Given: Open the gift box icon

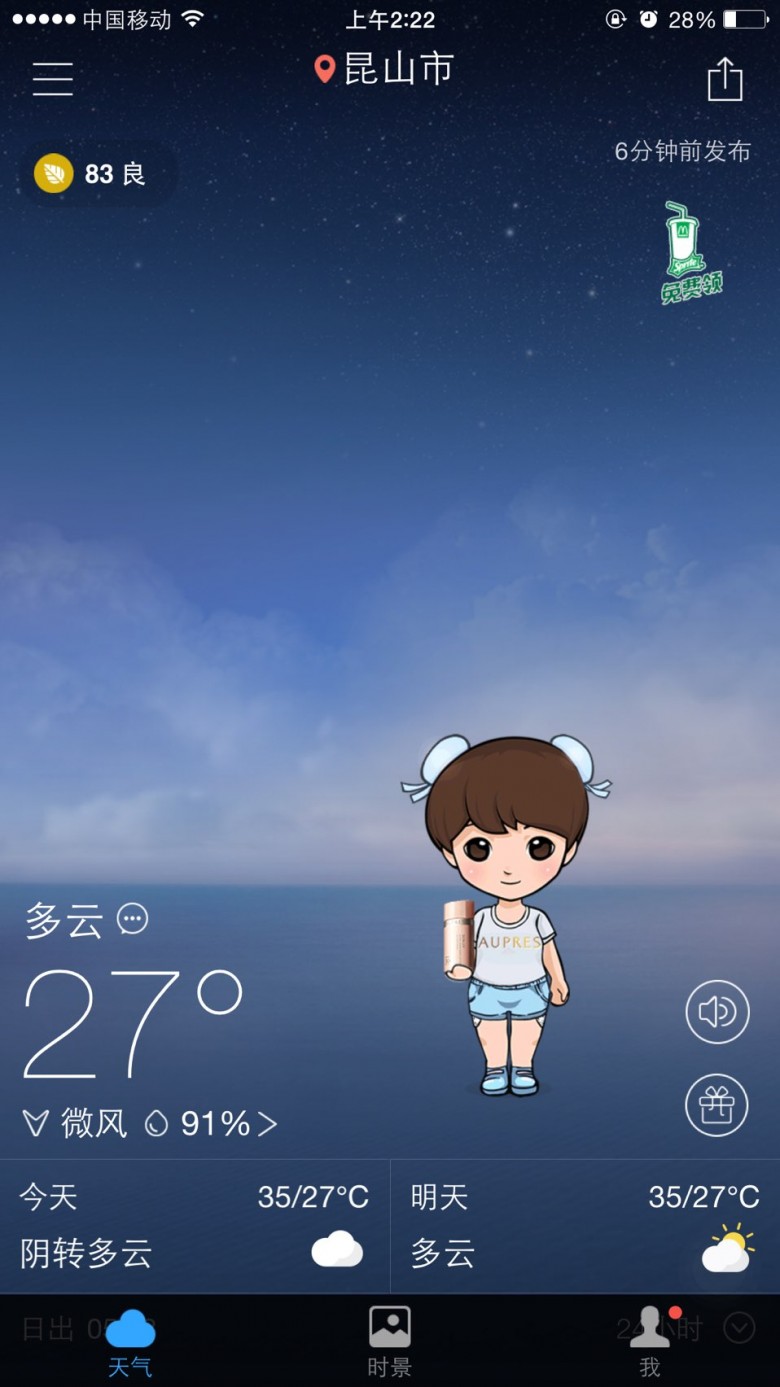Looking at the screenshot, I should coord(717,1104).
